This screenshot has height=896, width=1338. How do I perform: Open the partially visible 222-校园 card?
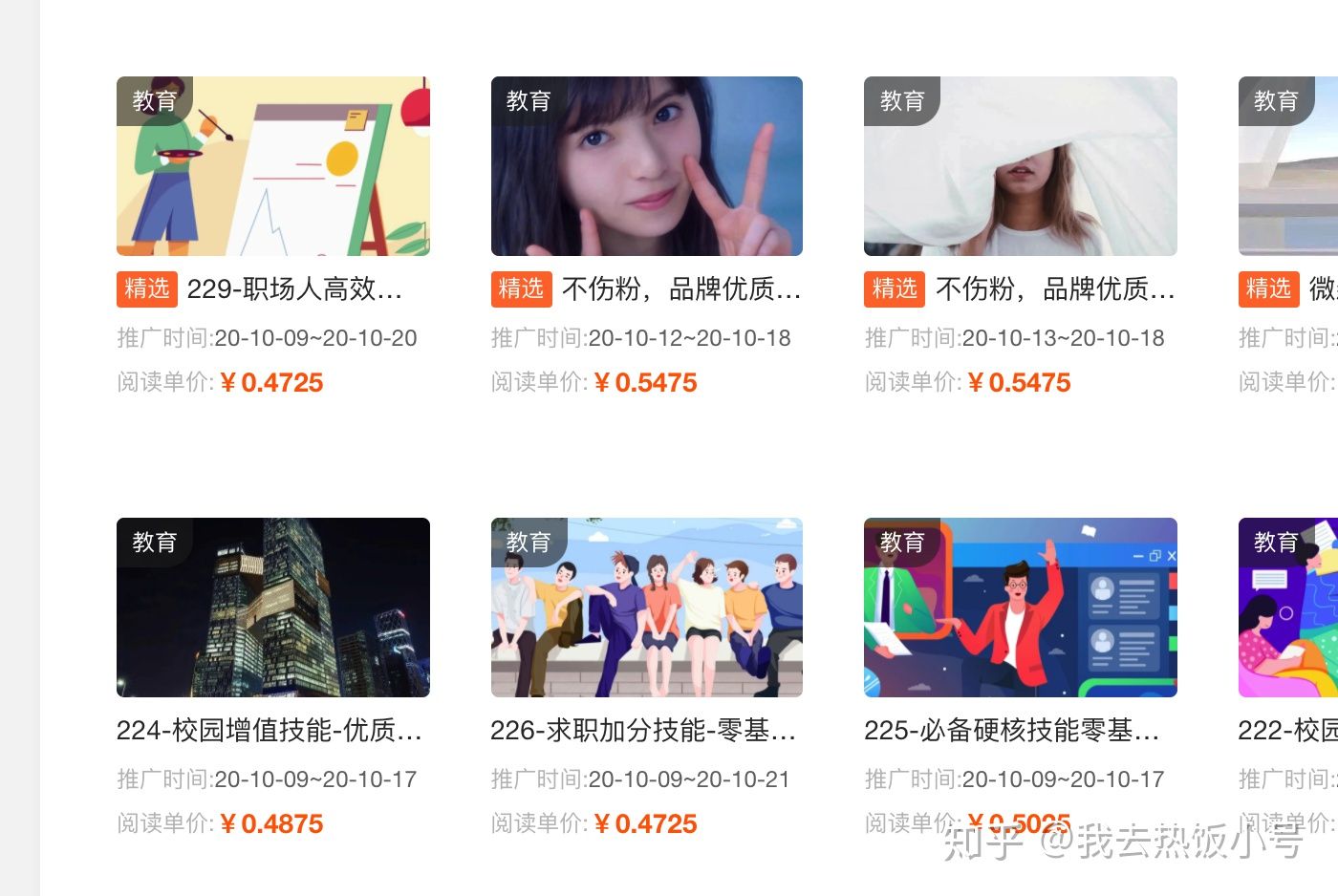1288,608
